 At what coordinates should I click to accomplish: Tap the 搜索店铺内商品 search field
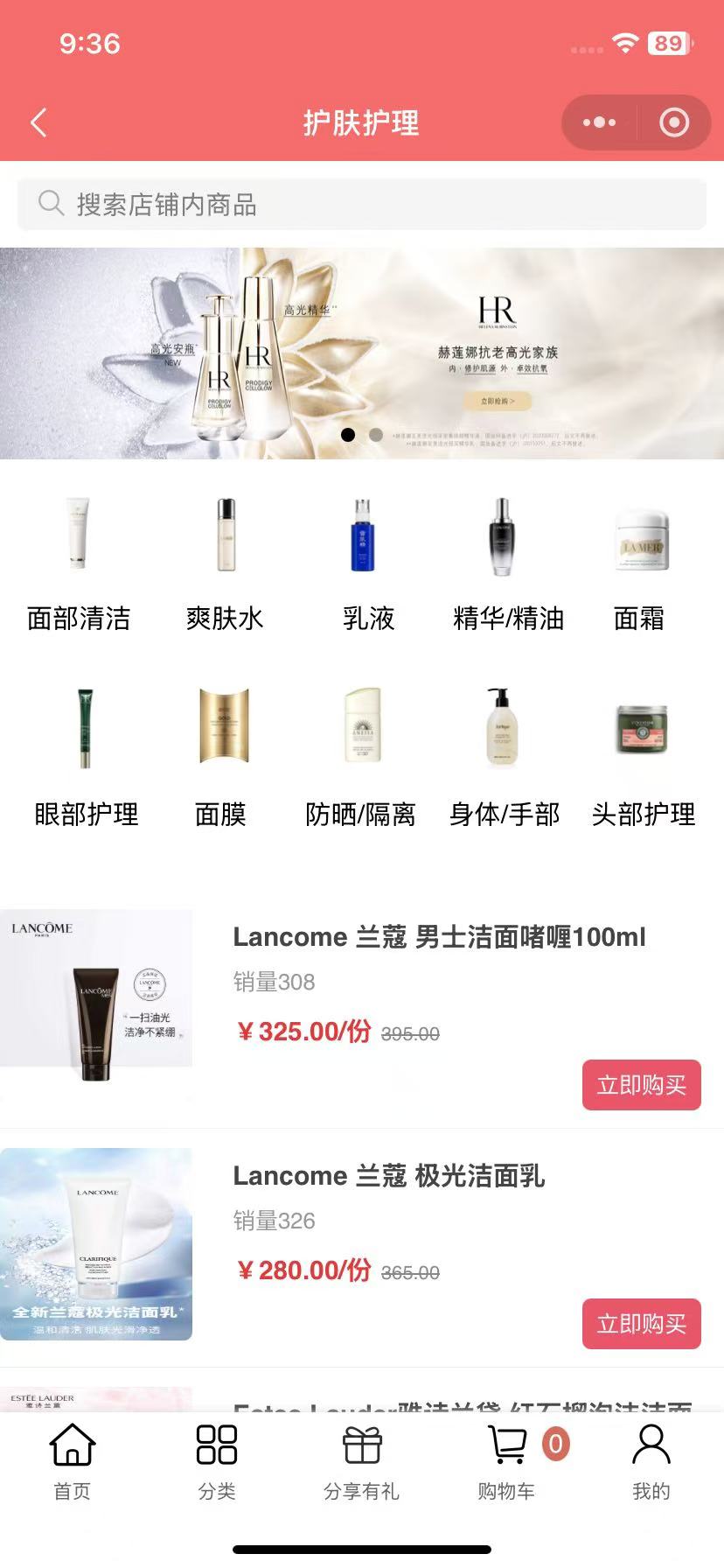(x=362, y=205)
